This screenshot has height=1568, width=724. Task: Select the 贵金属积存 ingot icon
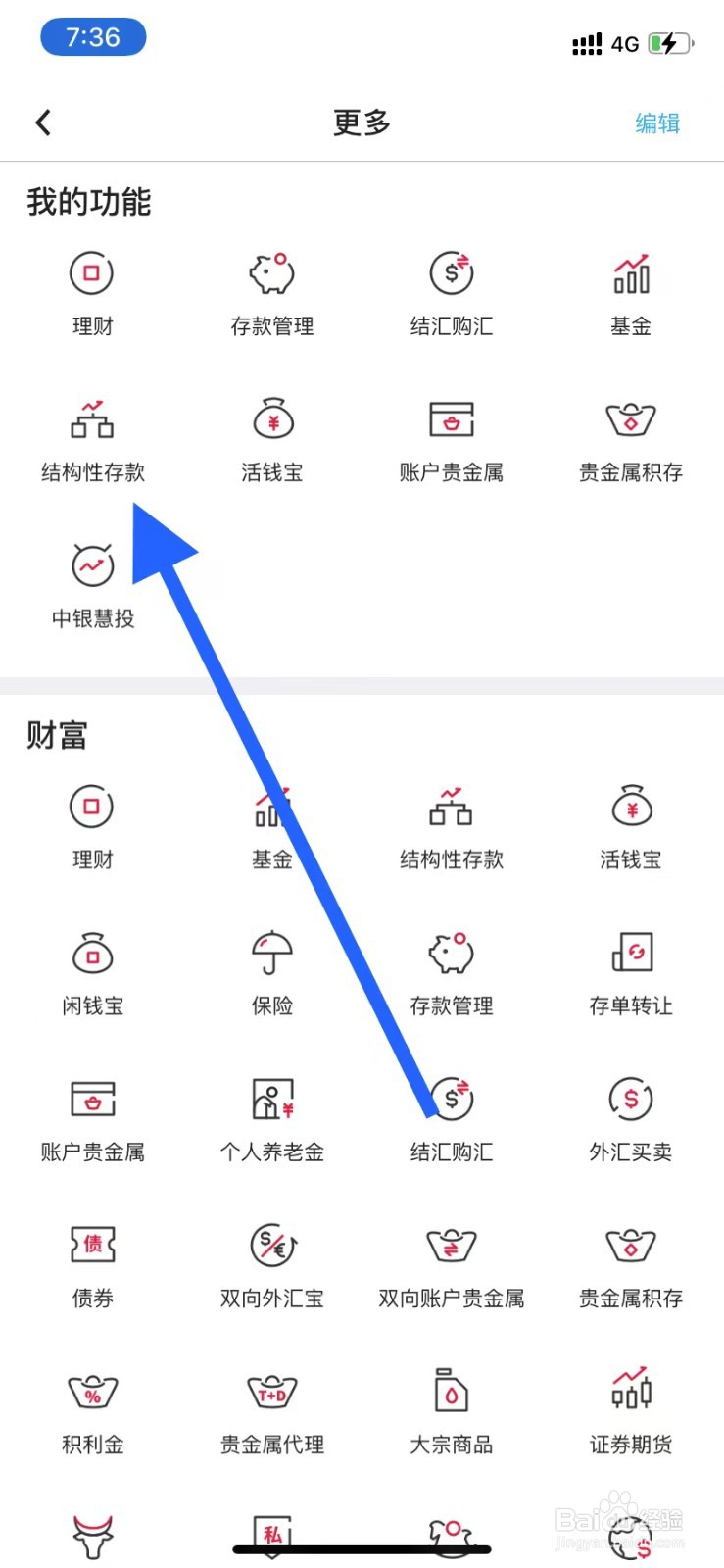(x=631, y=423)
